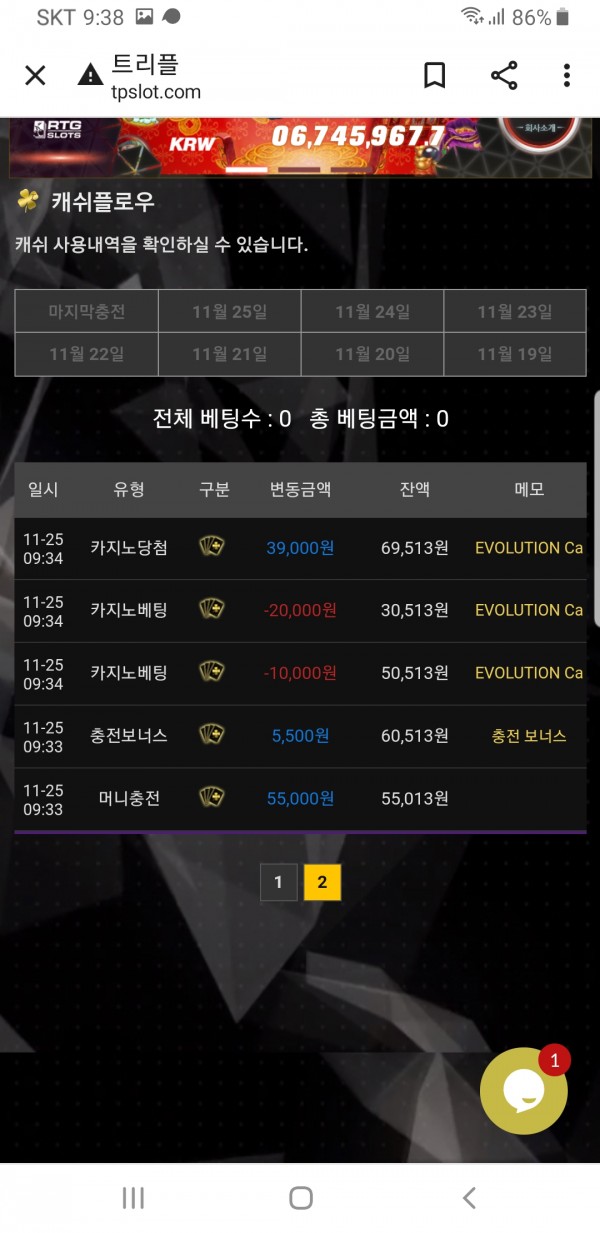
Task: Share this page
Action: pyautogui.click(x=504, y=75)
